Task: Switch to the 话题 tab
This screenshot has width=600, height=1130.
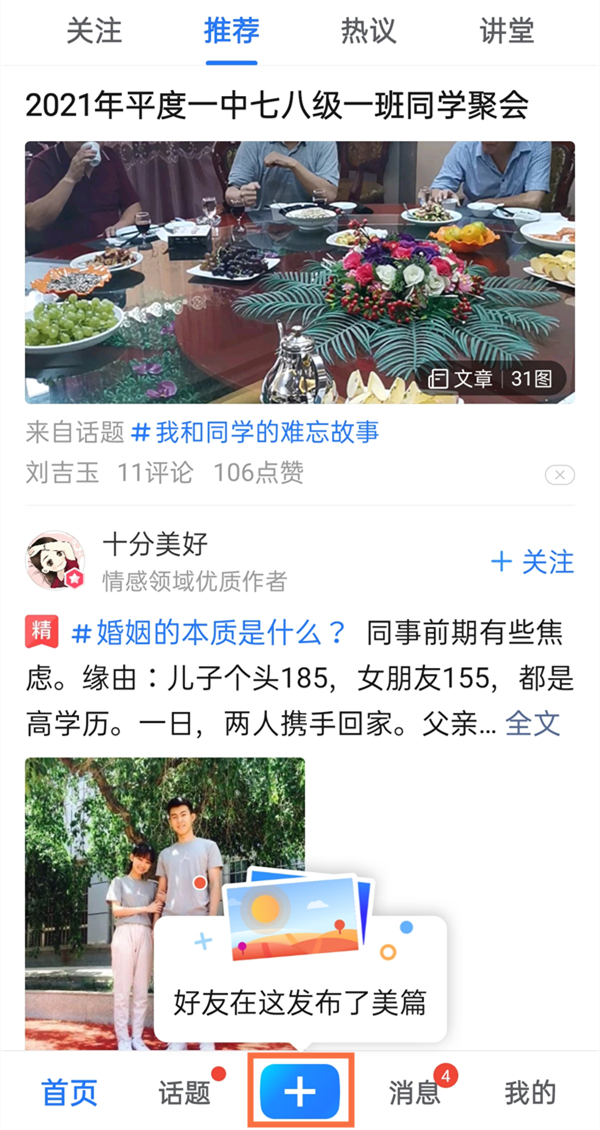Action: [185, 1092]
